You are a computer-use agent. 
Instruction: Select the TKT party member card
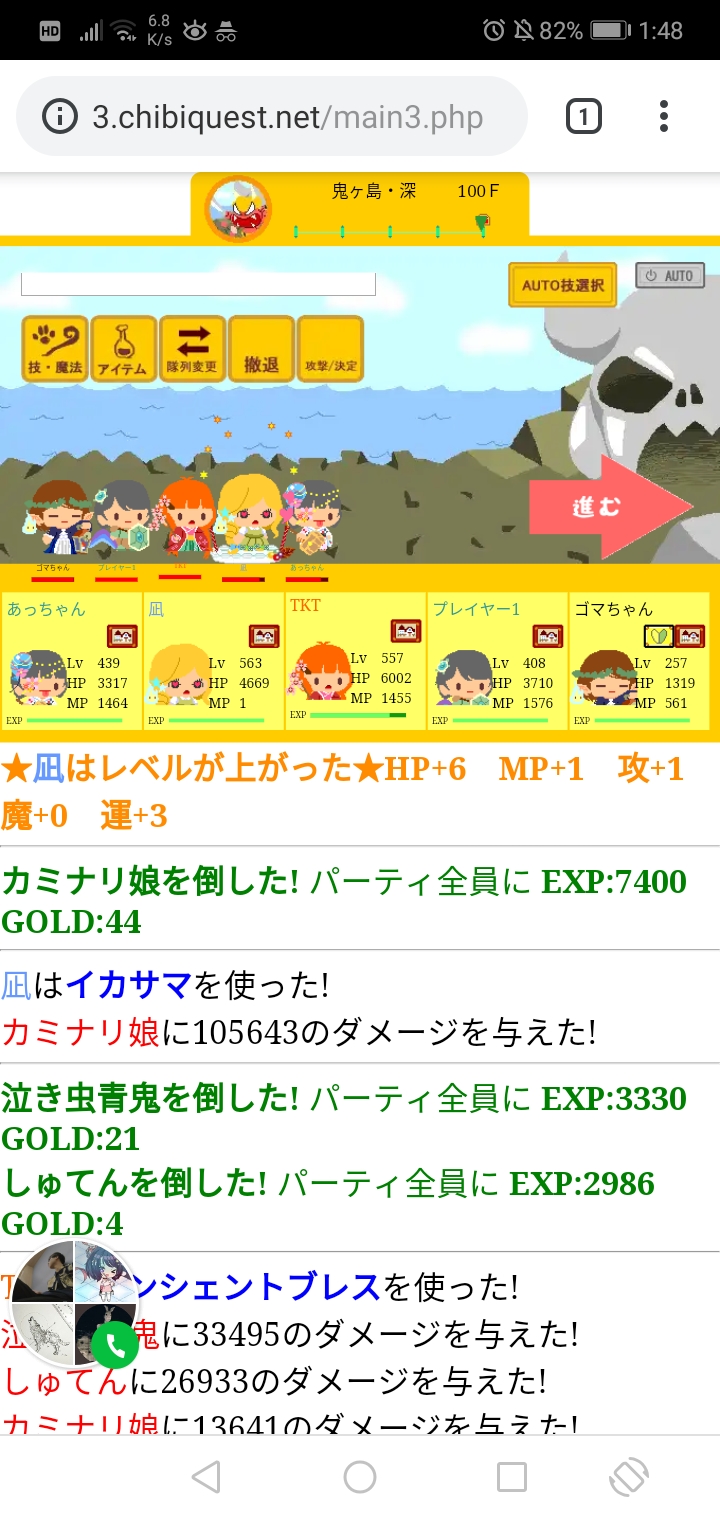(x=355, y=661)
